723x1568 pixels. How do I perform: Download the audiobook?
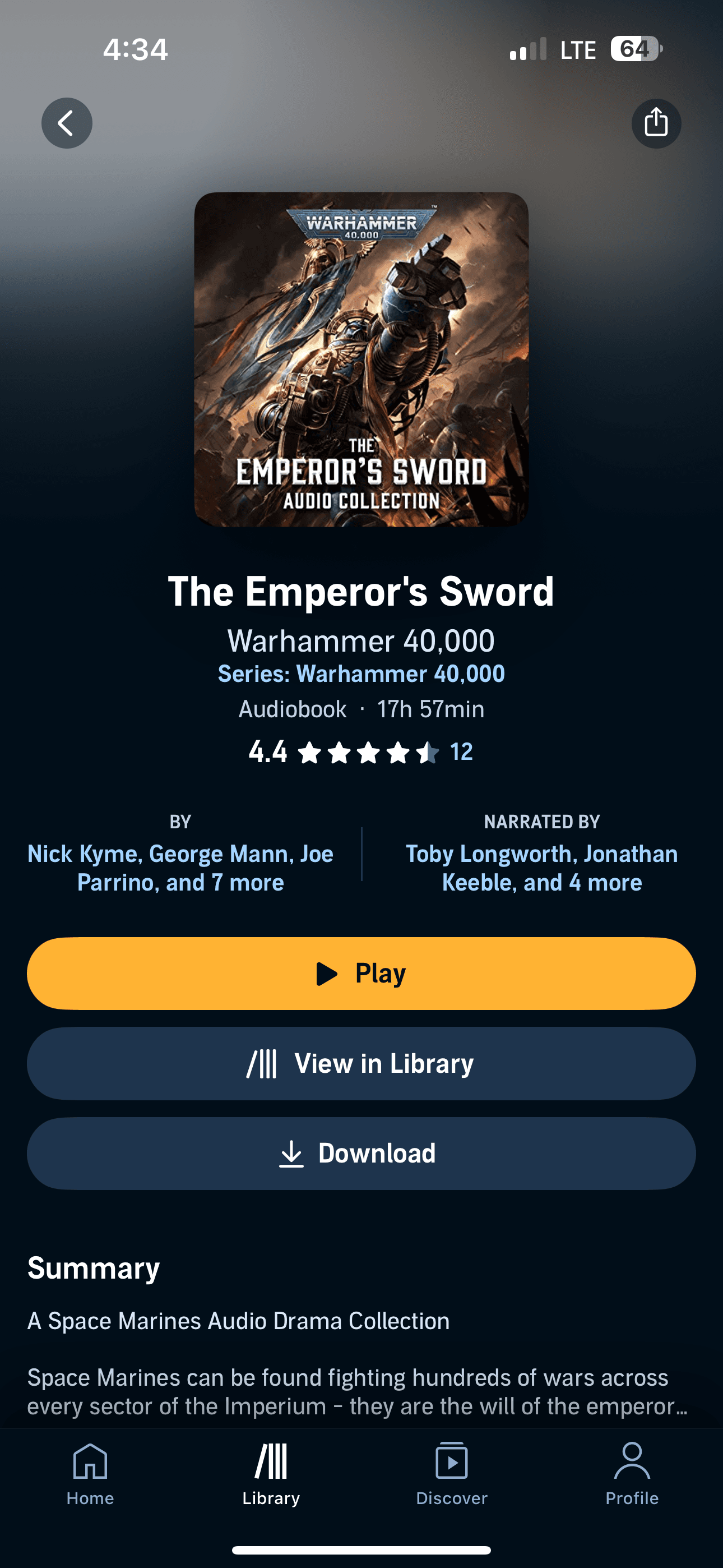pos(361,1154)
